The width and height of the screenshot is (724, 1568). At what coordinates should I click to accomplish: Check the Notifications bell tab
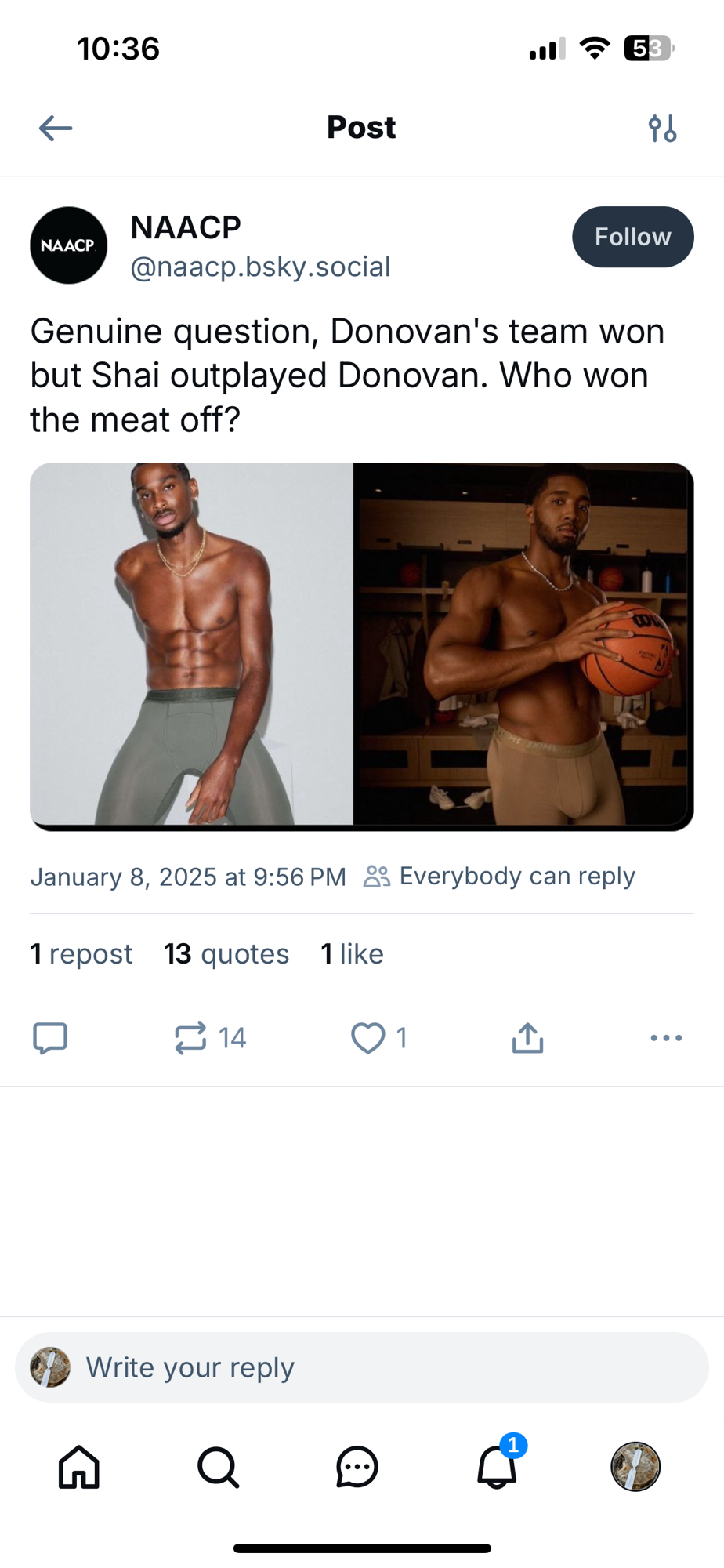[497, 1467]
